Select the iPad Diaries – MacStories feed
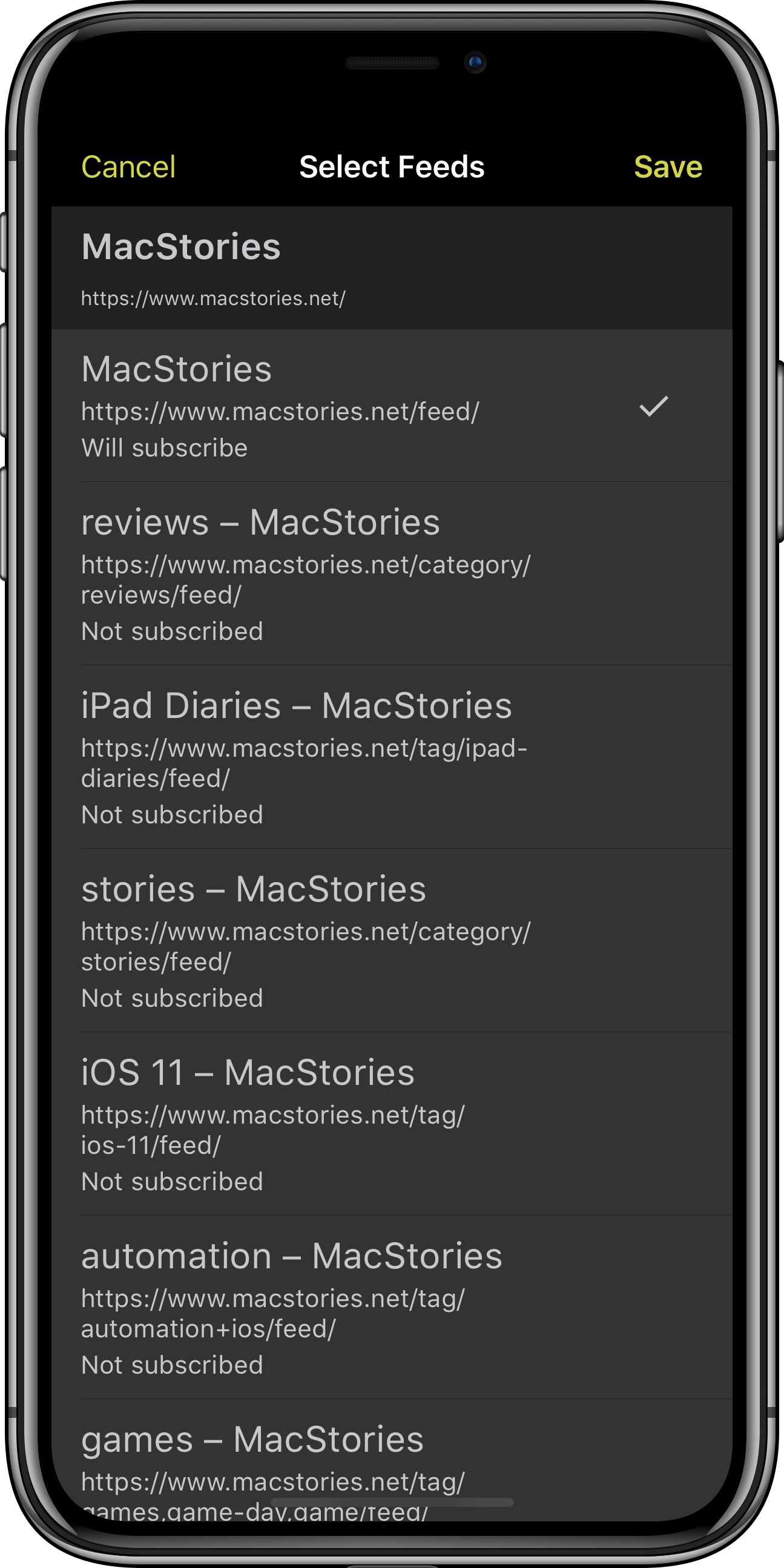The height and width of the screenshot is (1568, 784). (391, 757)
